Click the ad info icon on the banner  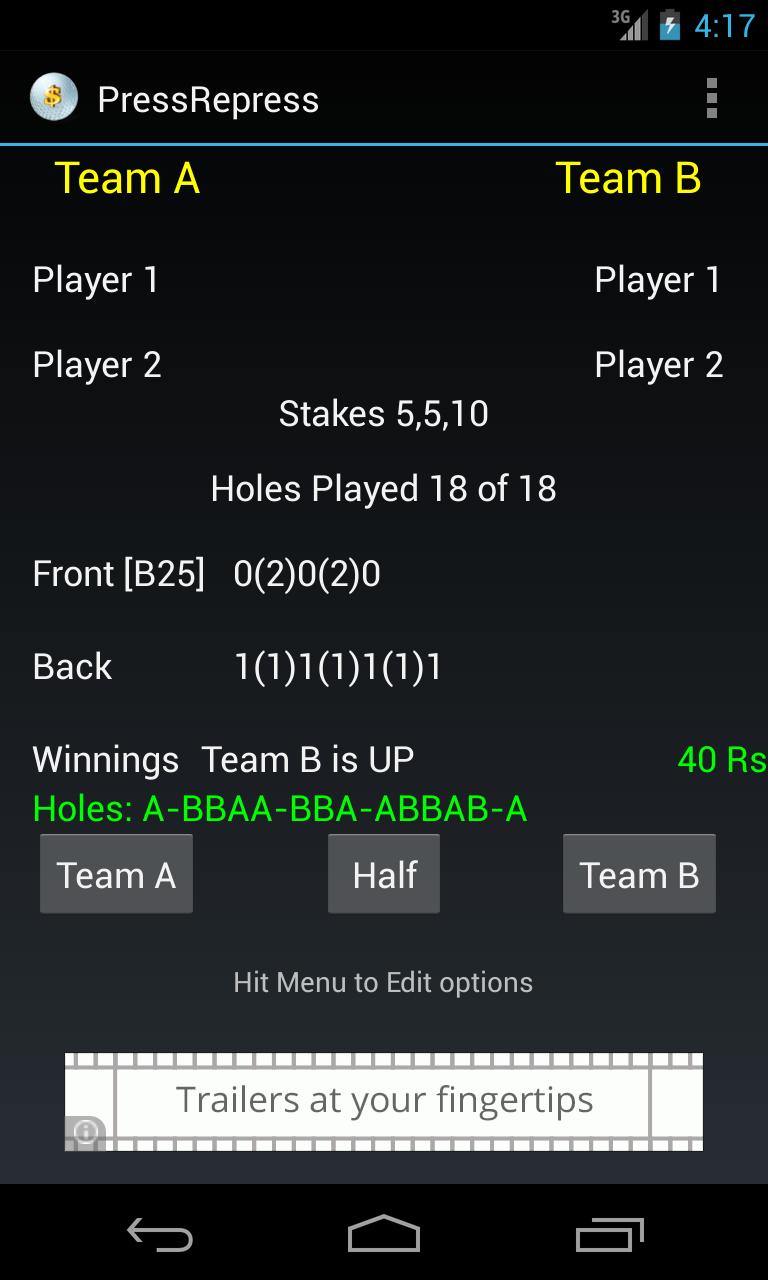tap(86, 1132)
